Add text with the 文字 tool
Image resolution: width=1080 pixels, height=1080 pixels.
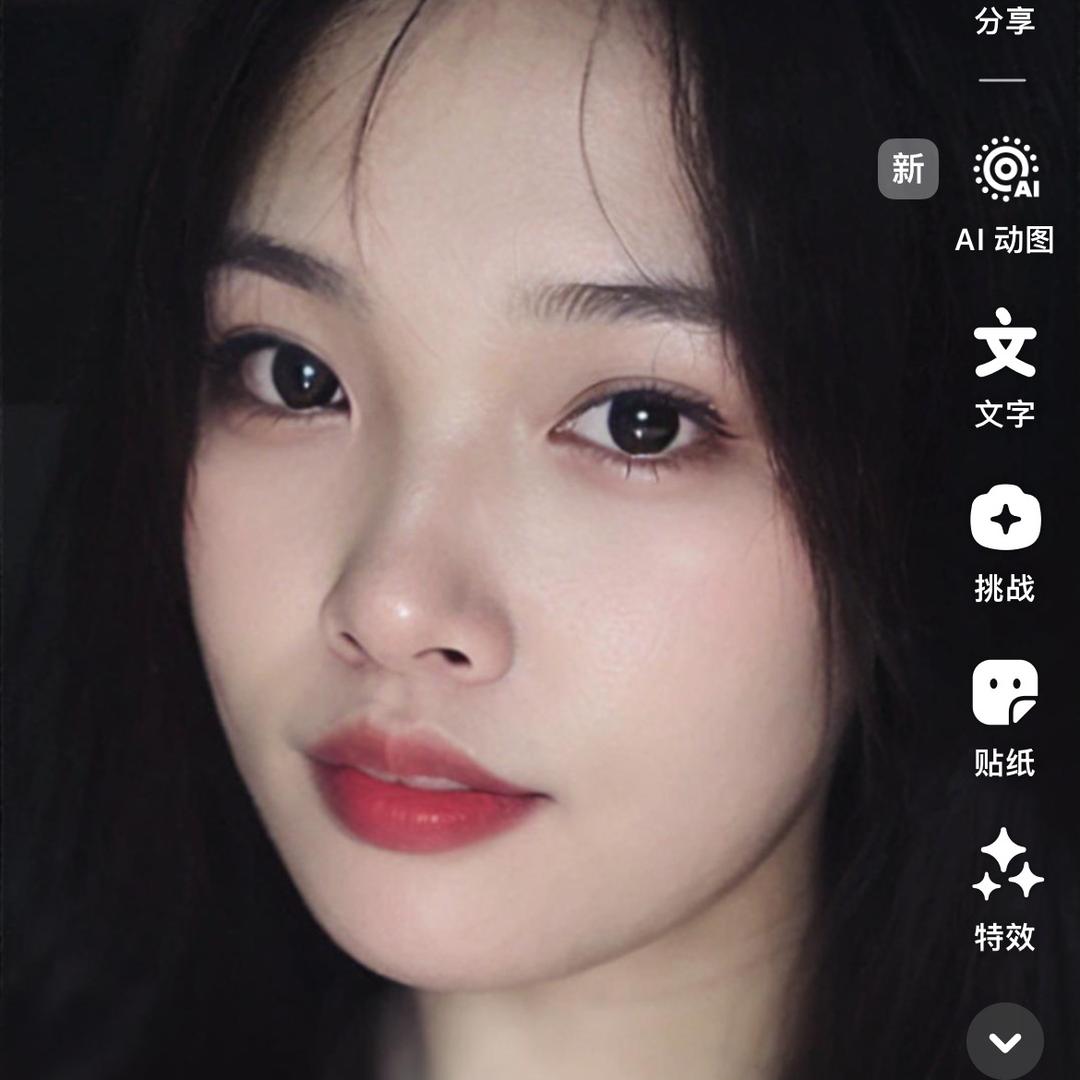coord(1005,345)
